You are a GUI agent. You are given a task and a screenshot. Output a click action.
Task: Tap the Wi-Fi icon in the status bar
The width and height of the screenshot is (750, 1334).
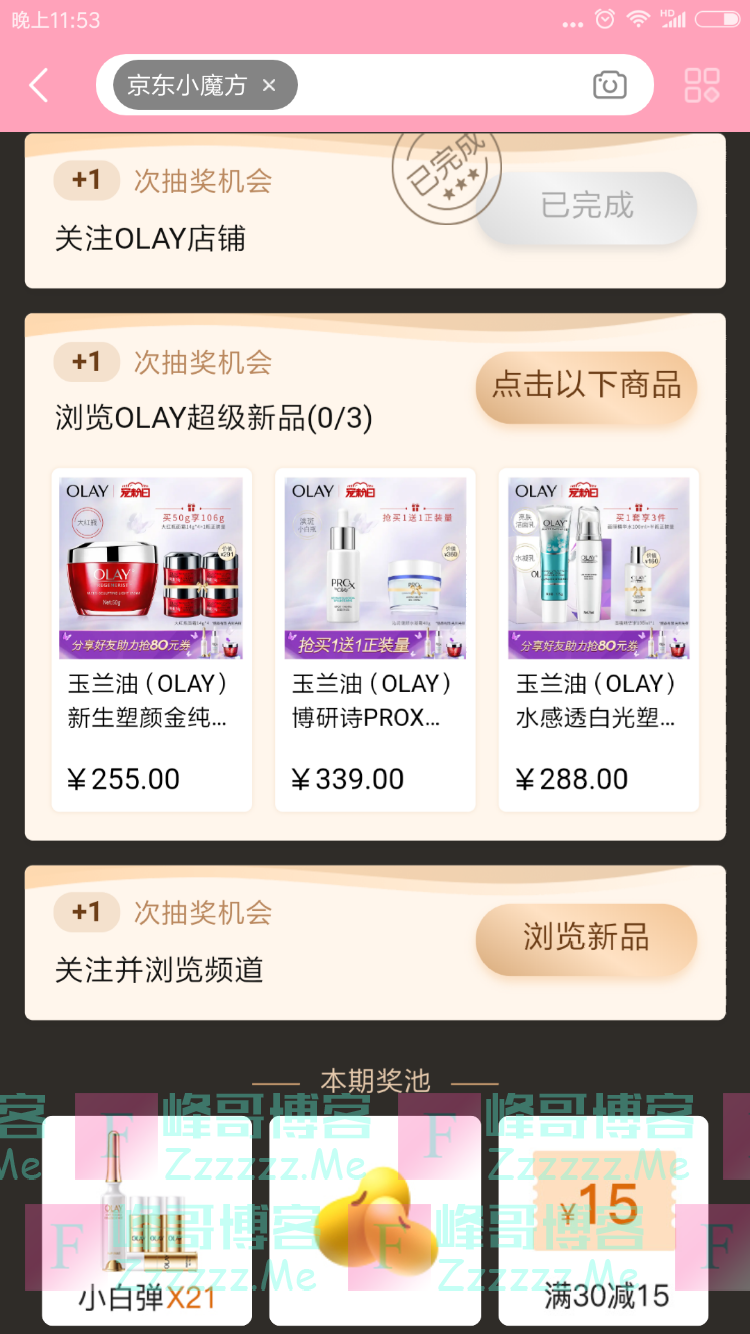637,18
